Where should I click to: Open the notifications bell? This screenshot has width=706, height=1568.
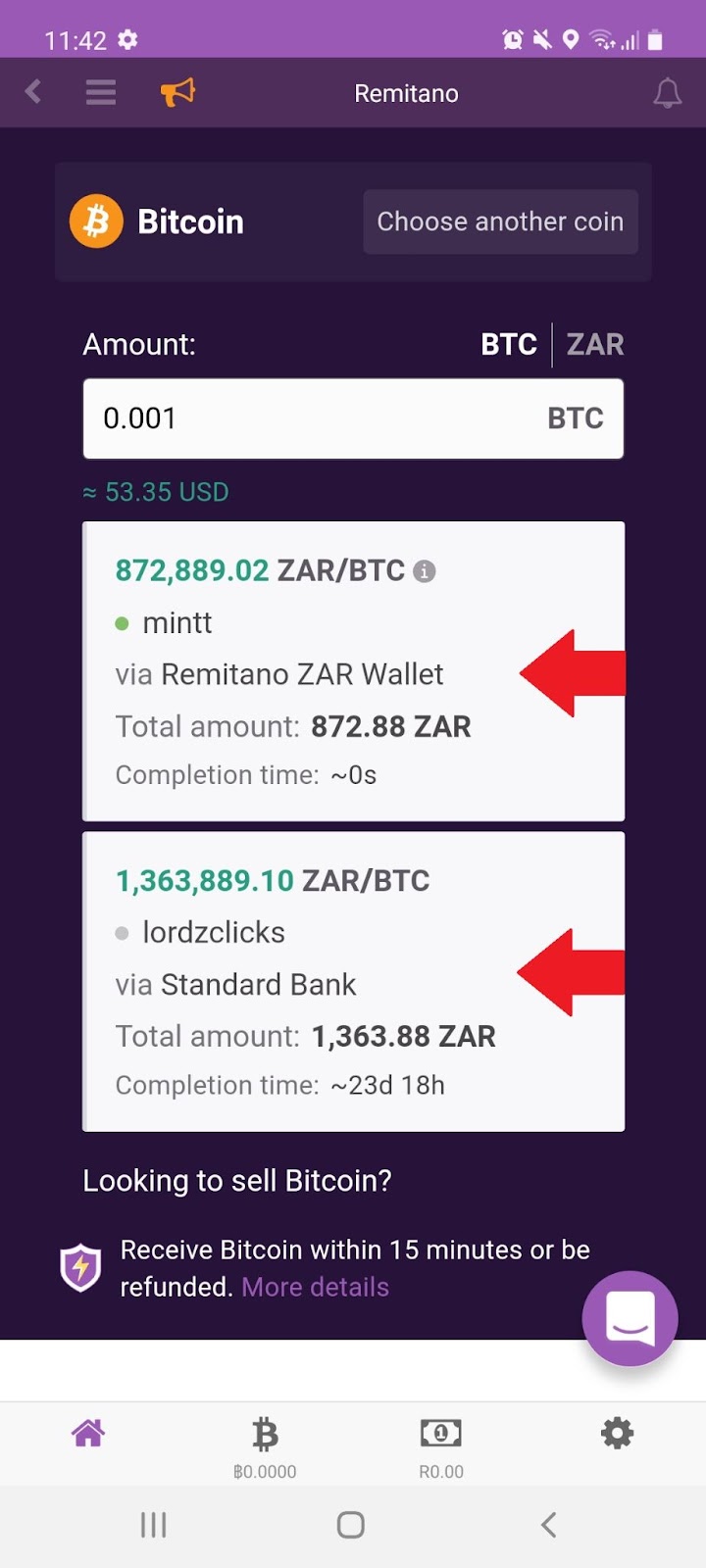[x=667, y=93]
